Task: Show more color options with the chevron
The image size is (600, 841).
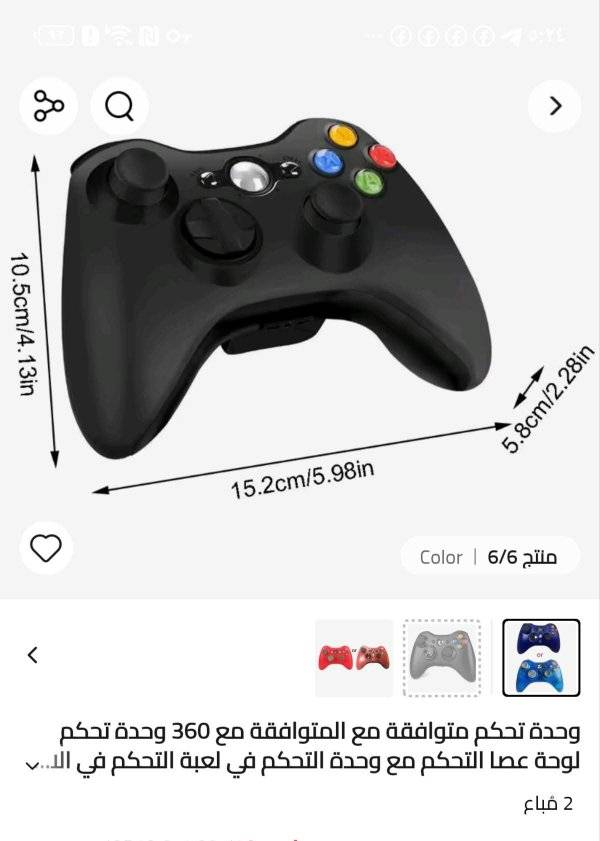Action: (33, 655)
